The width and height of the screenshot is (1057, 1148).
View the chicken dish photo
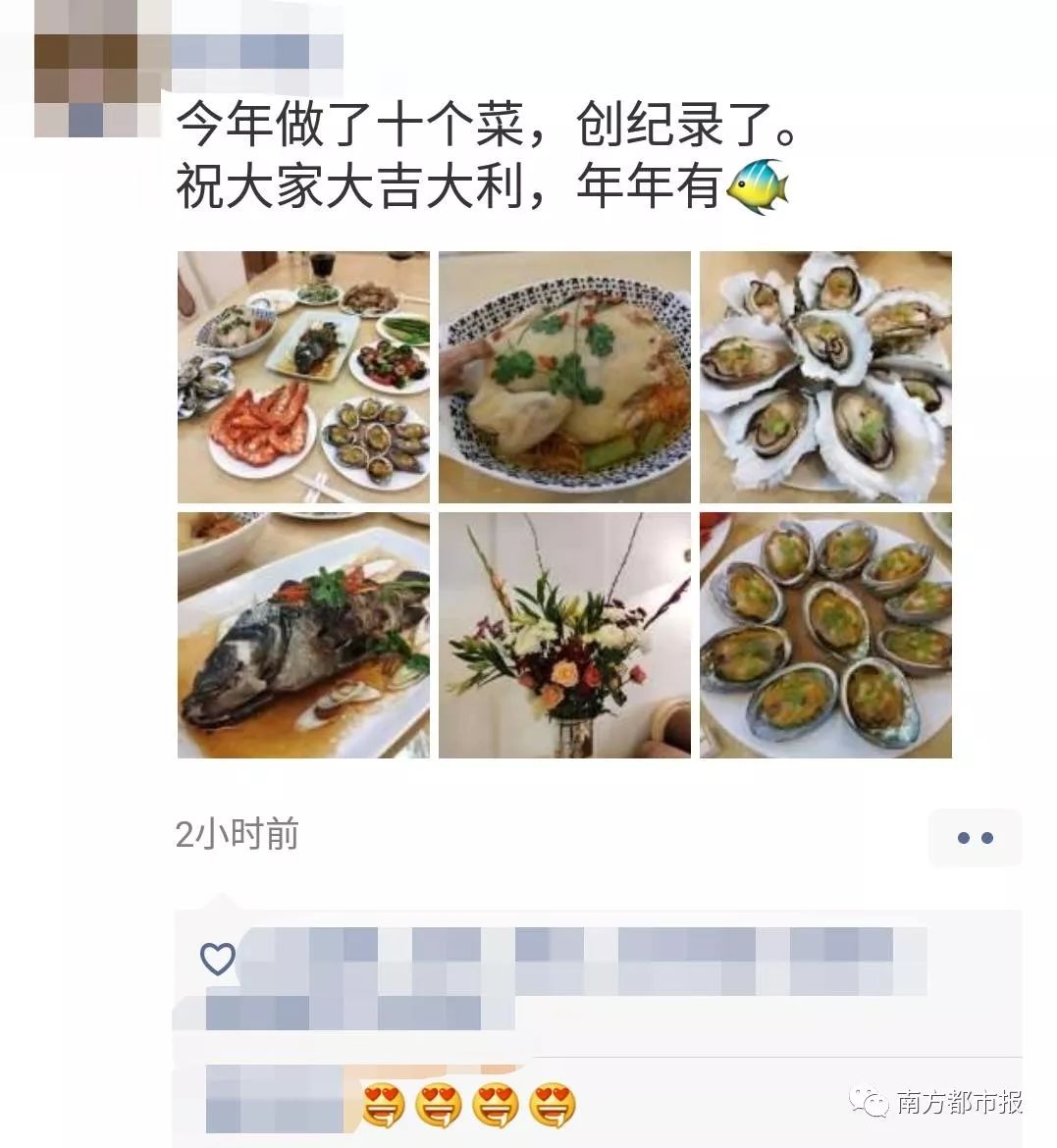click(564, 378)
